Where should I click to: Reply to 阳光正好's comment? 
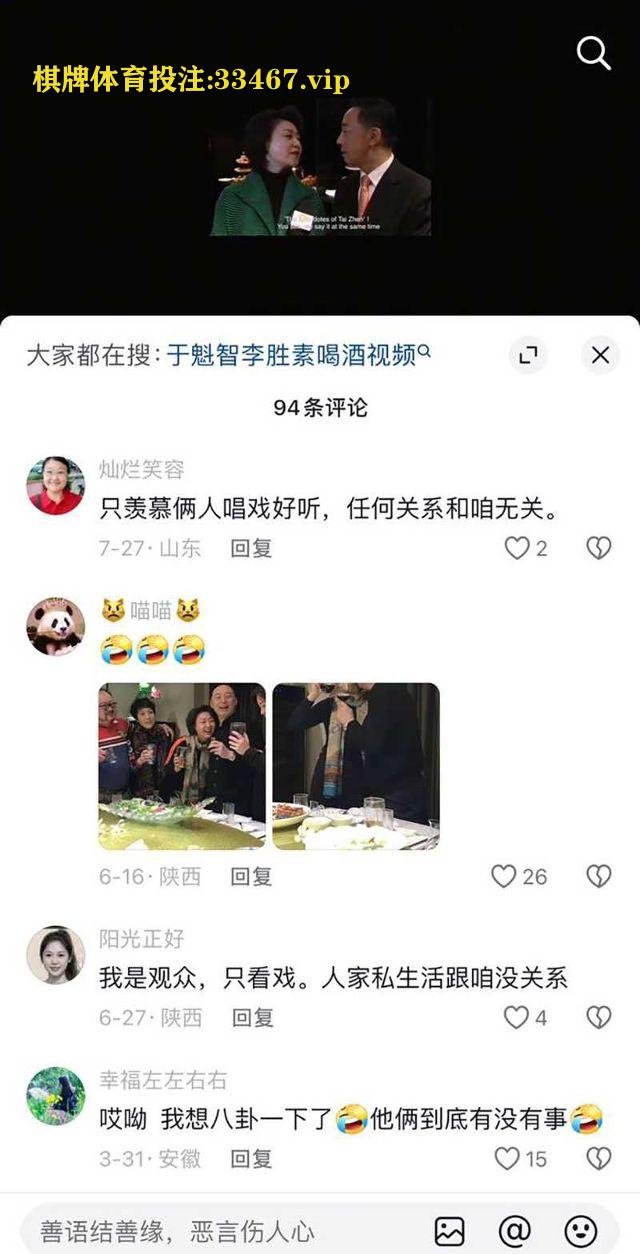click(x=252, y=1018)
